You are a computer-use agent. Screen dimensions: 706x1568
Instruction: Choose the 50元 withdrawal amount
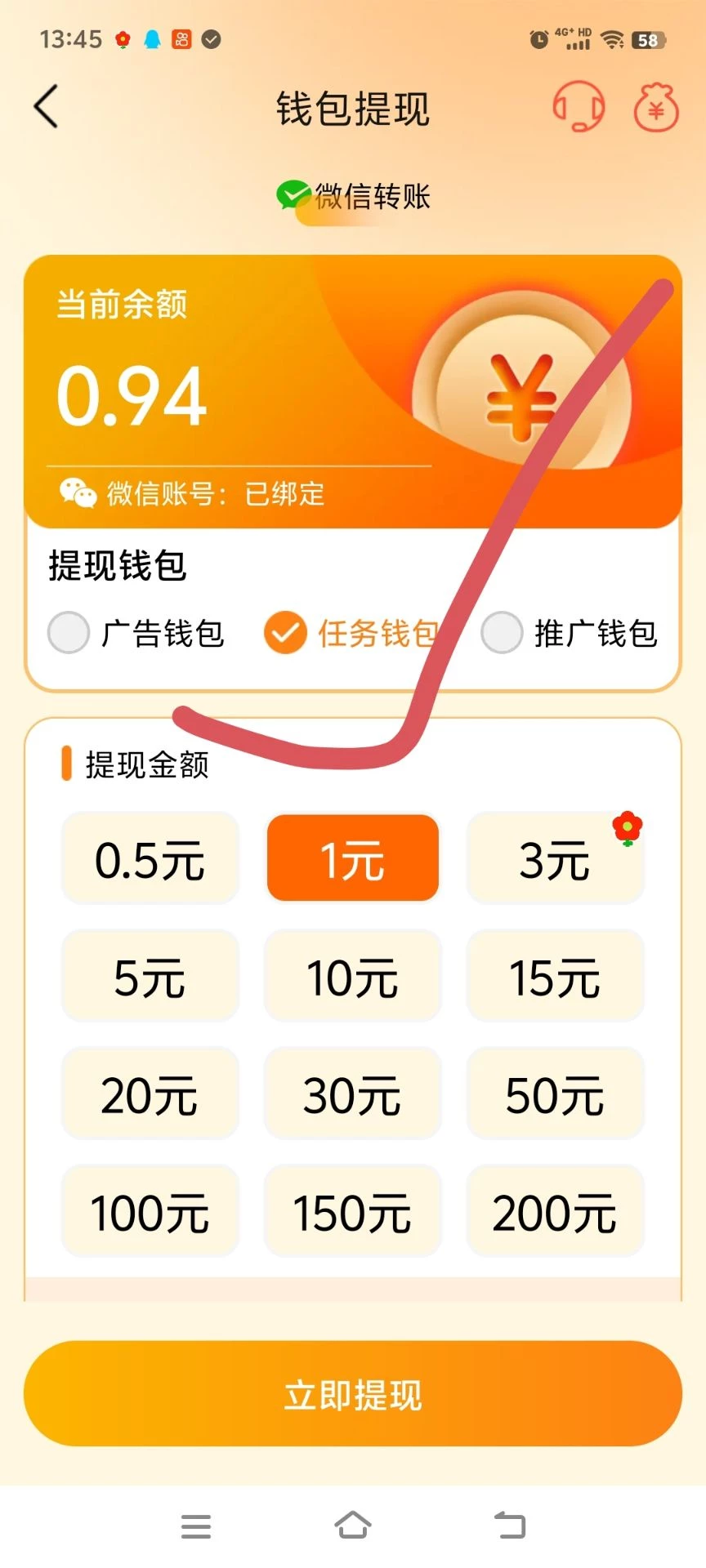tap(555, 1094)
